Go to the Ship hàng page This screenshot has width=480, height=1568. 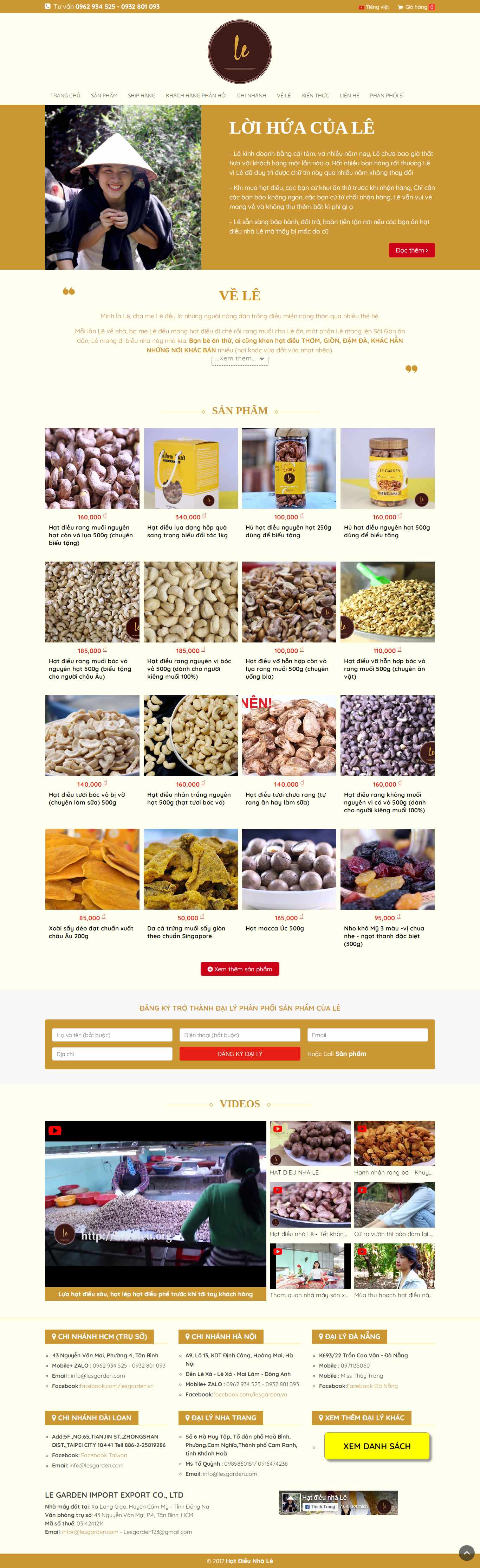pos(141,96)
